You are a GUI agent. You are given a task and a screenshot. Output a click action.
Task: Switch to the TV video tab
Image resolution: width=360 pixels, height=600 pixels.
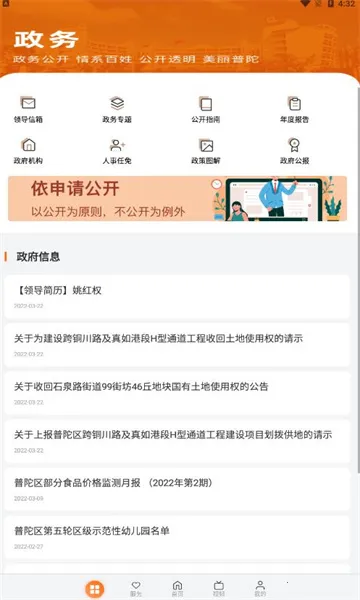pyautogui.click(x=219, y=589)
